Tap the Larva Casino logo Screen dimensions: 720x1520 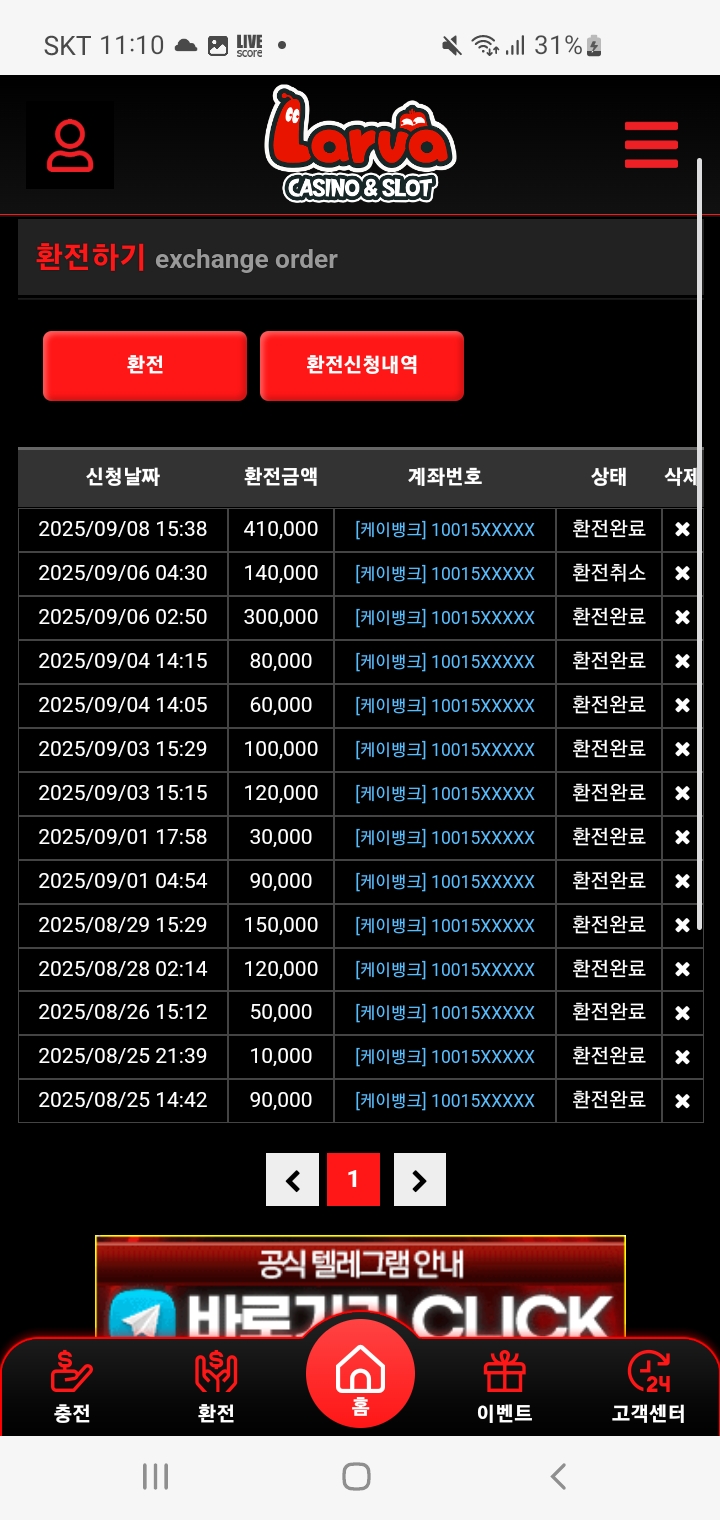(x=360, y=145)
